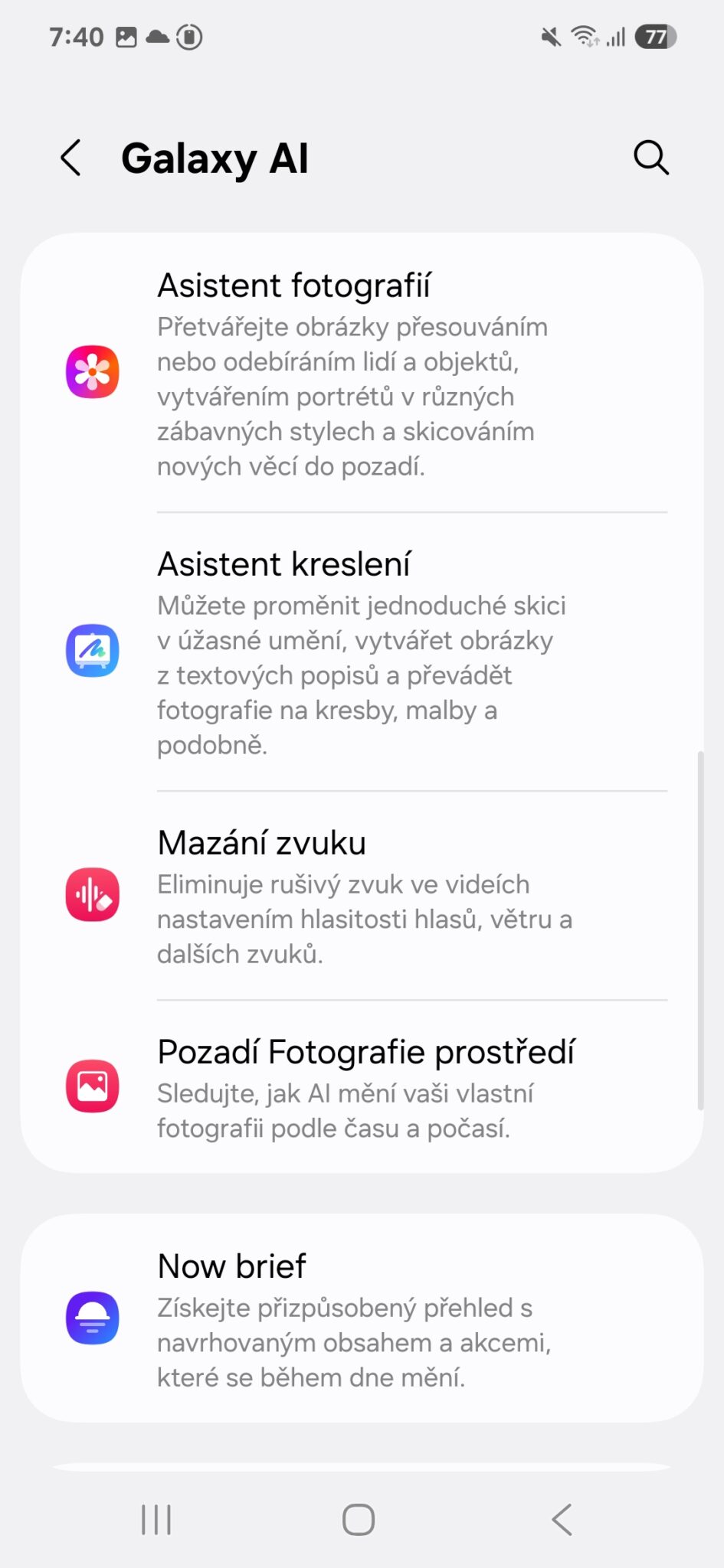Select the Mazání zvuku option
724x1568 pixels.
click(x=362, y=895)
